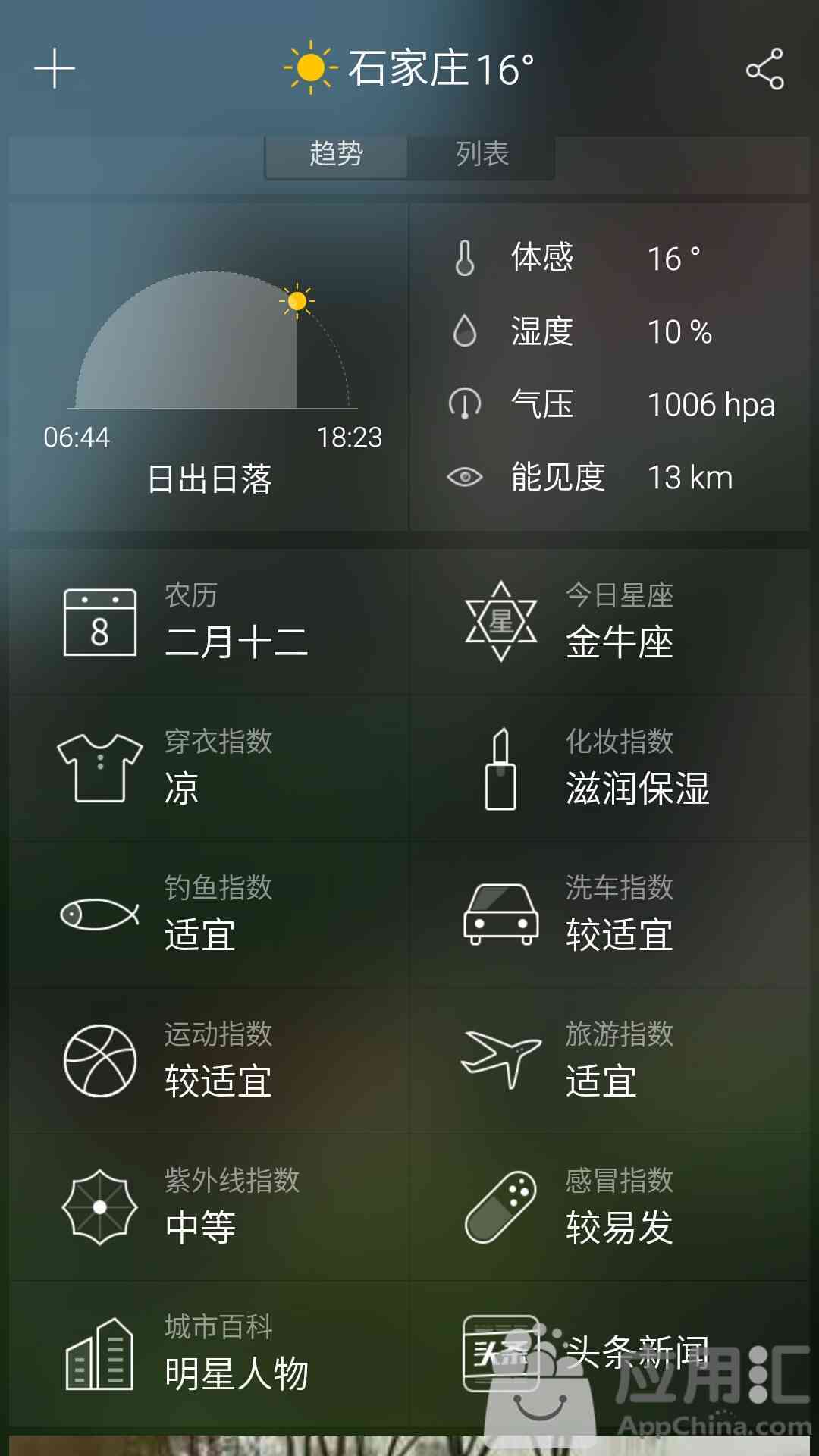
Task: Tap the plus icon to add a city
Action: 55,69
